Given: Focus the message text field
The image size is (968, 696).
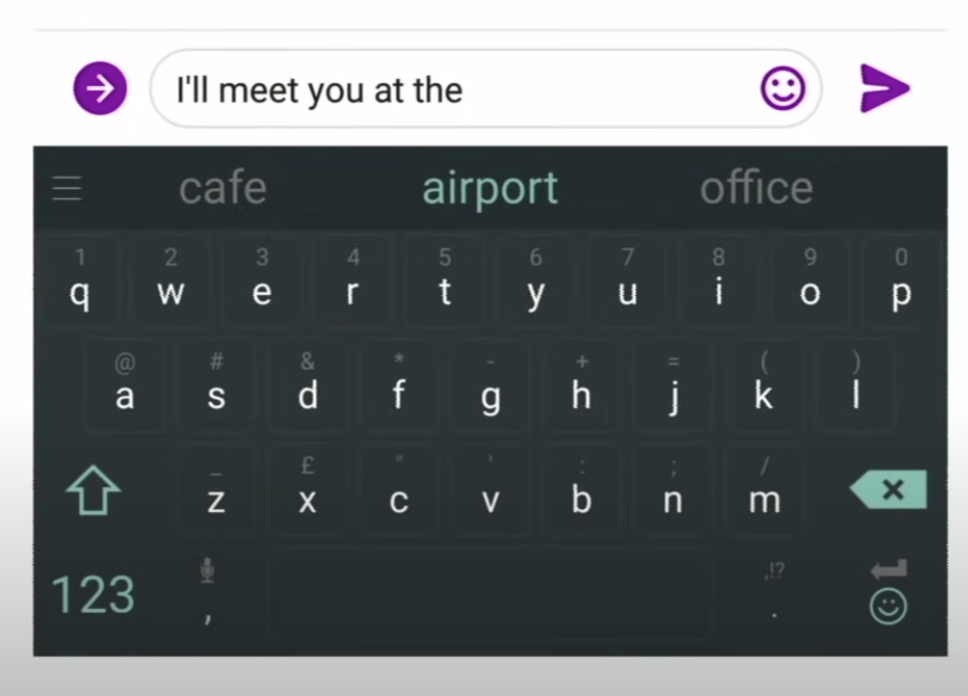Looking at the screenshot, I should [x=450, y=90].
